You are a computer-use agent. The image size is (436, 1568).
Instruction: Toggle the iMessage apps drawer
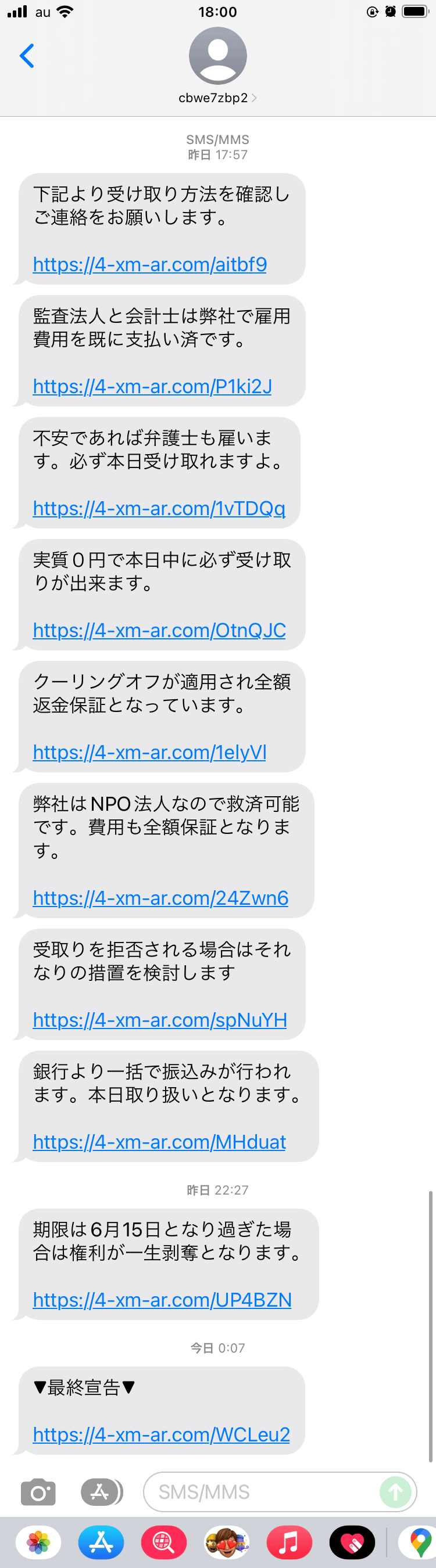pyautogui.click(x=101, y=1492)
